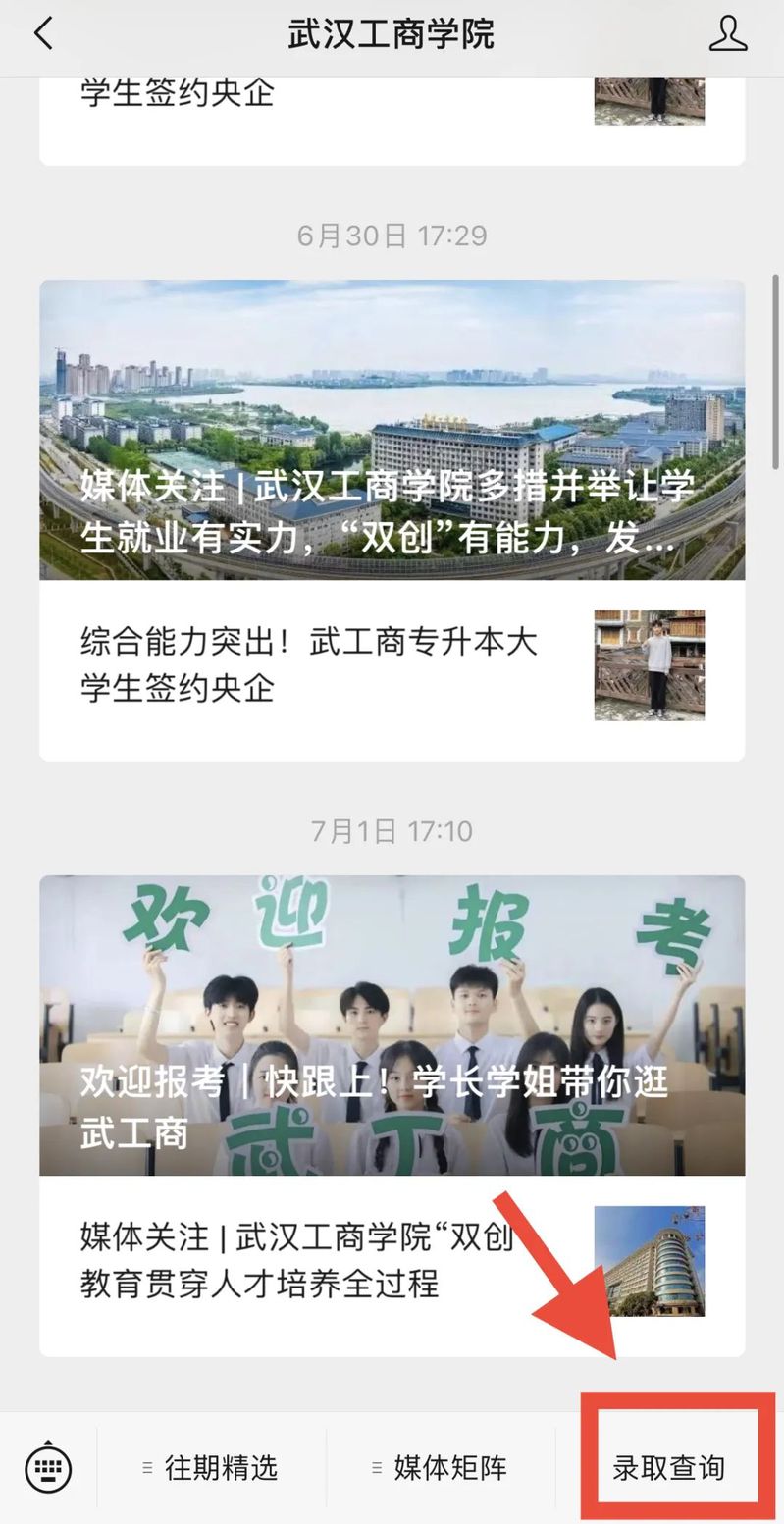Go back from the 武汉工商学院 account page
This screenshot has width=784, height=1524.
click(43, 34)
